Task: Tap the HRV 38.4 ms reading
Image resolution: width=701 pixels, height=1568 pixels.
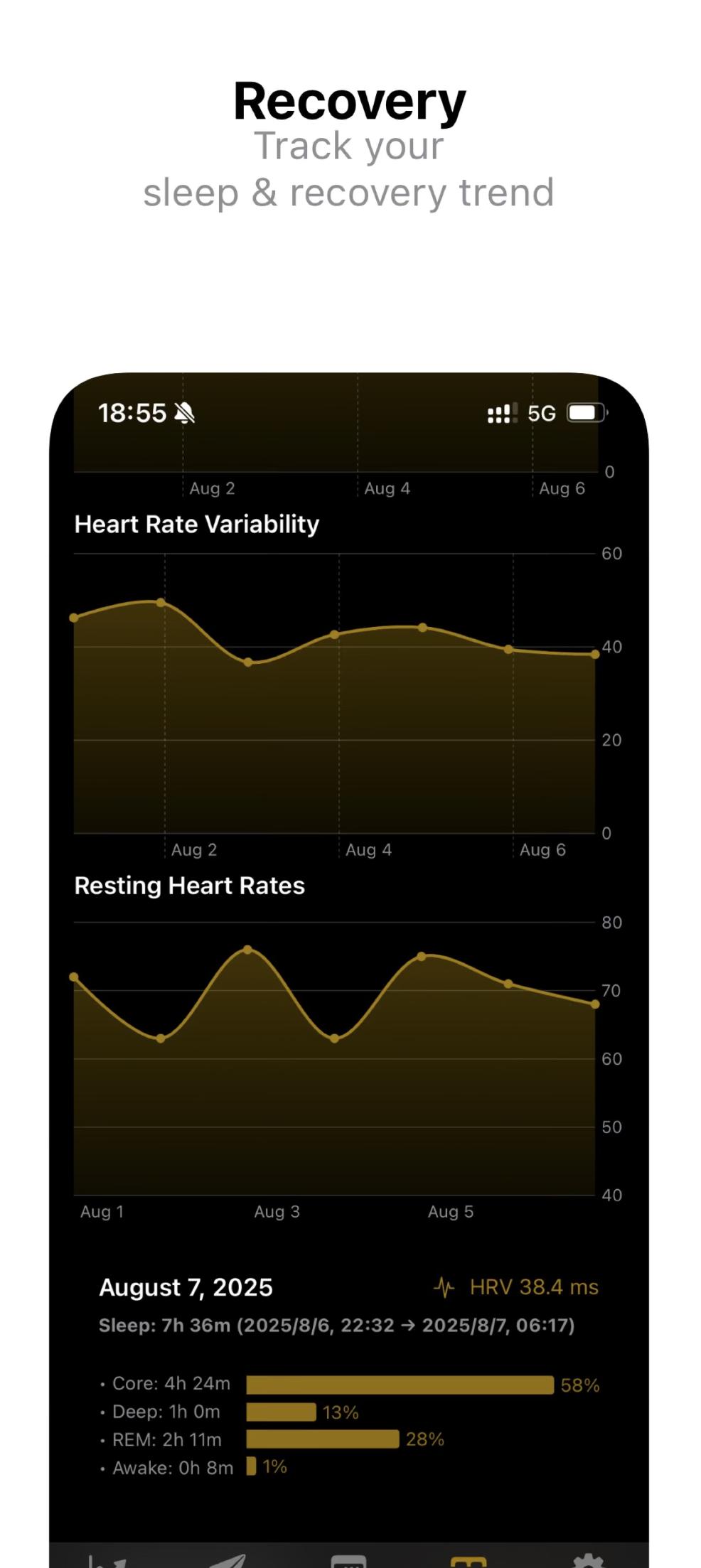Action: tap(533, 1287)
